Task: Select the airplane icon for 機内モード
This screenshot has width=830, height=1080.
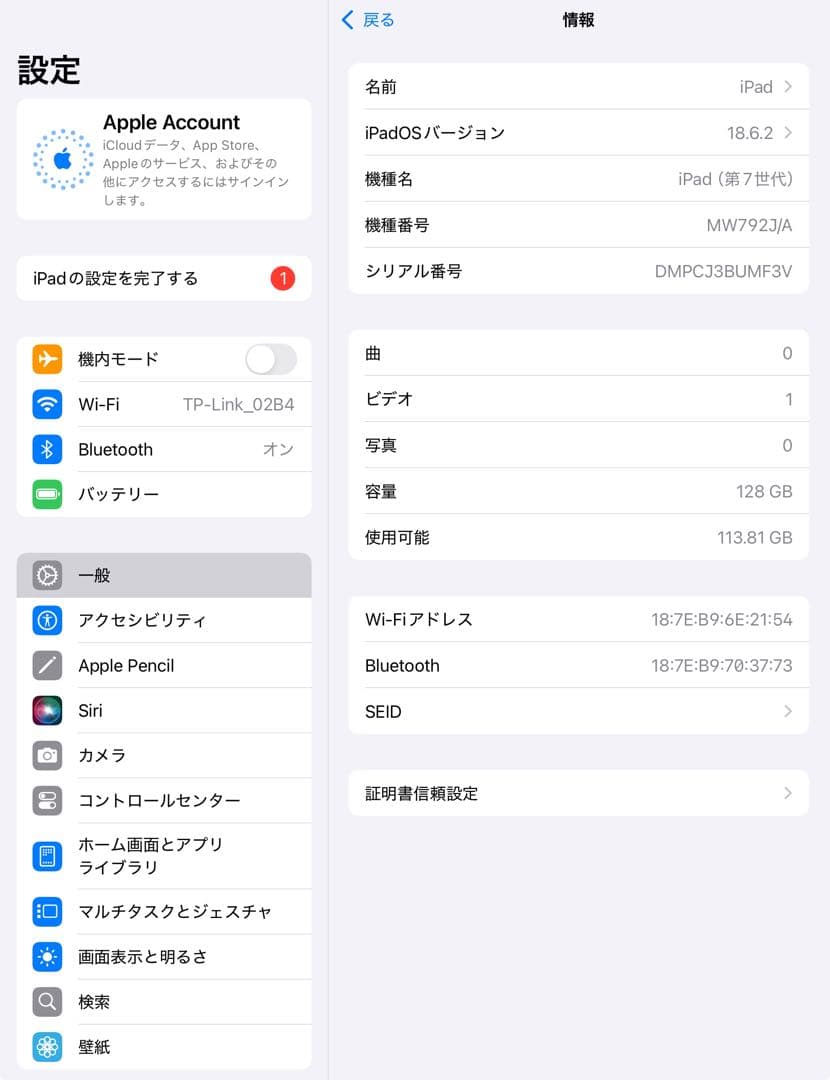Action: pyautogui.click(x=47, y=359)
